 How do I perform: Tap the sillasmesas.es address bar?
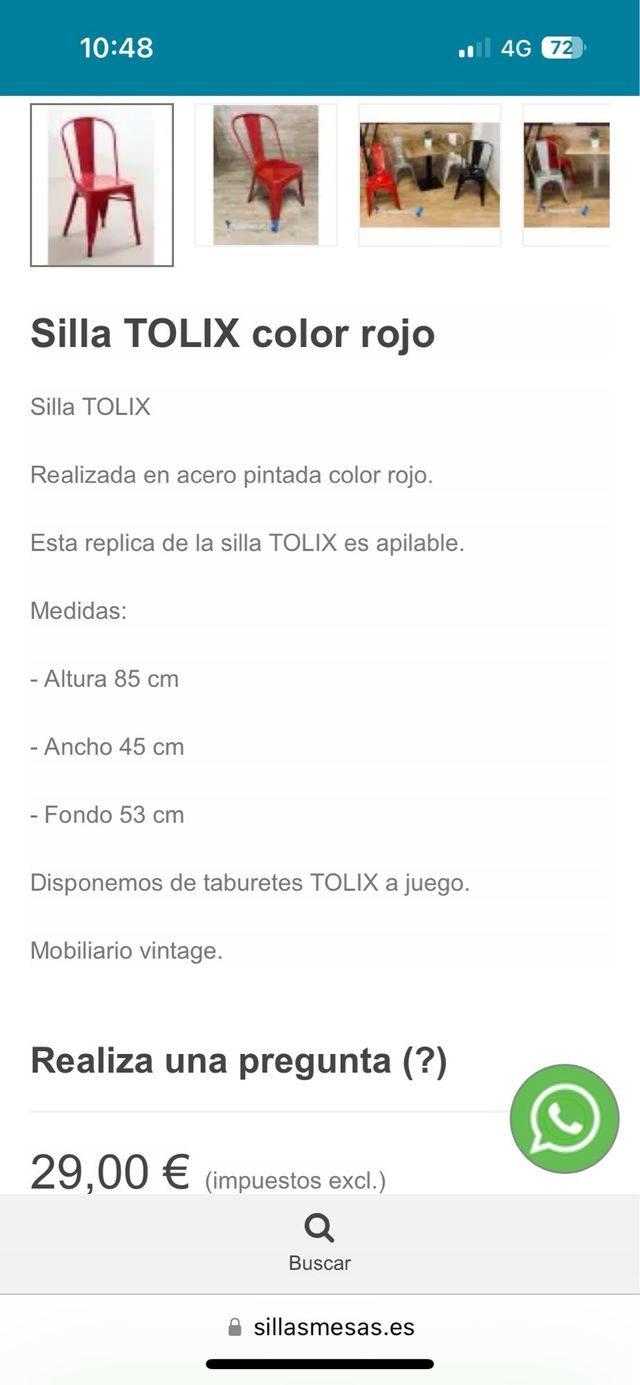click(320, 1327)
